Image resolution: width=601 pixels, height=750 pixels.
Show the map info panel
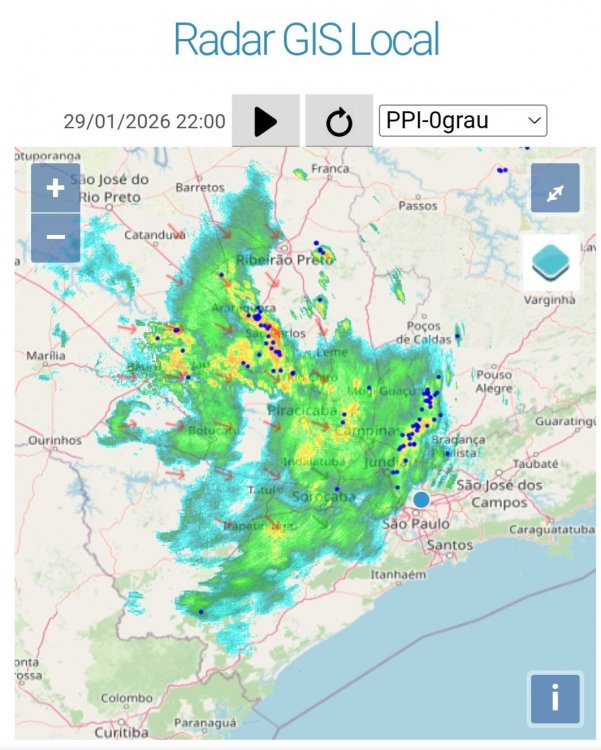(555, 697)
